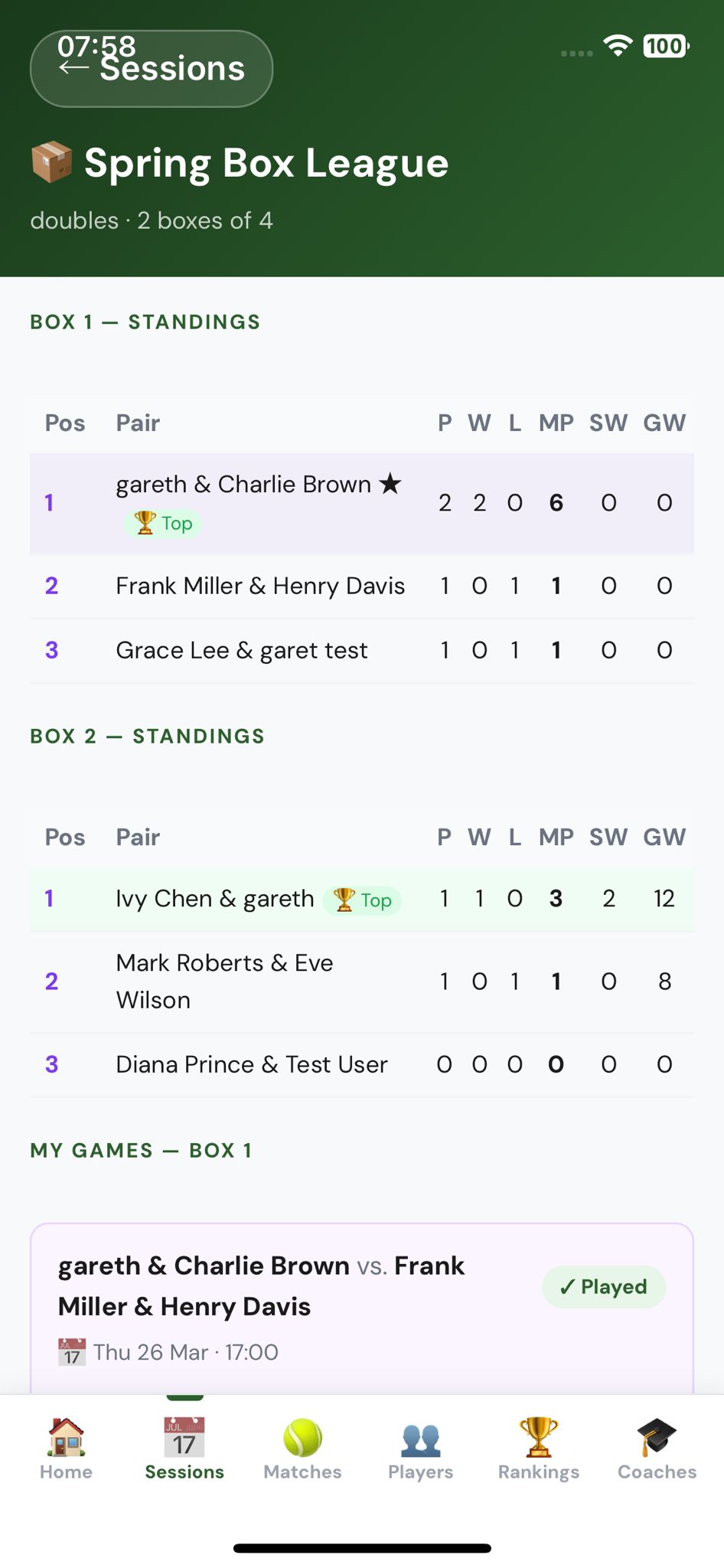Select the Sessions calendar icon
Screen dimensions: 724x1568
coord(184,1439)
